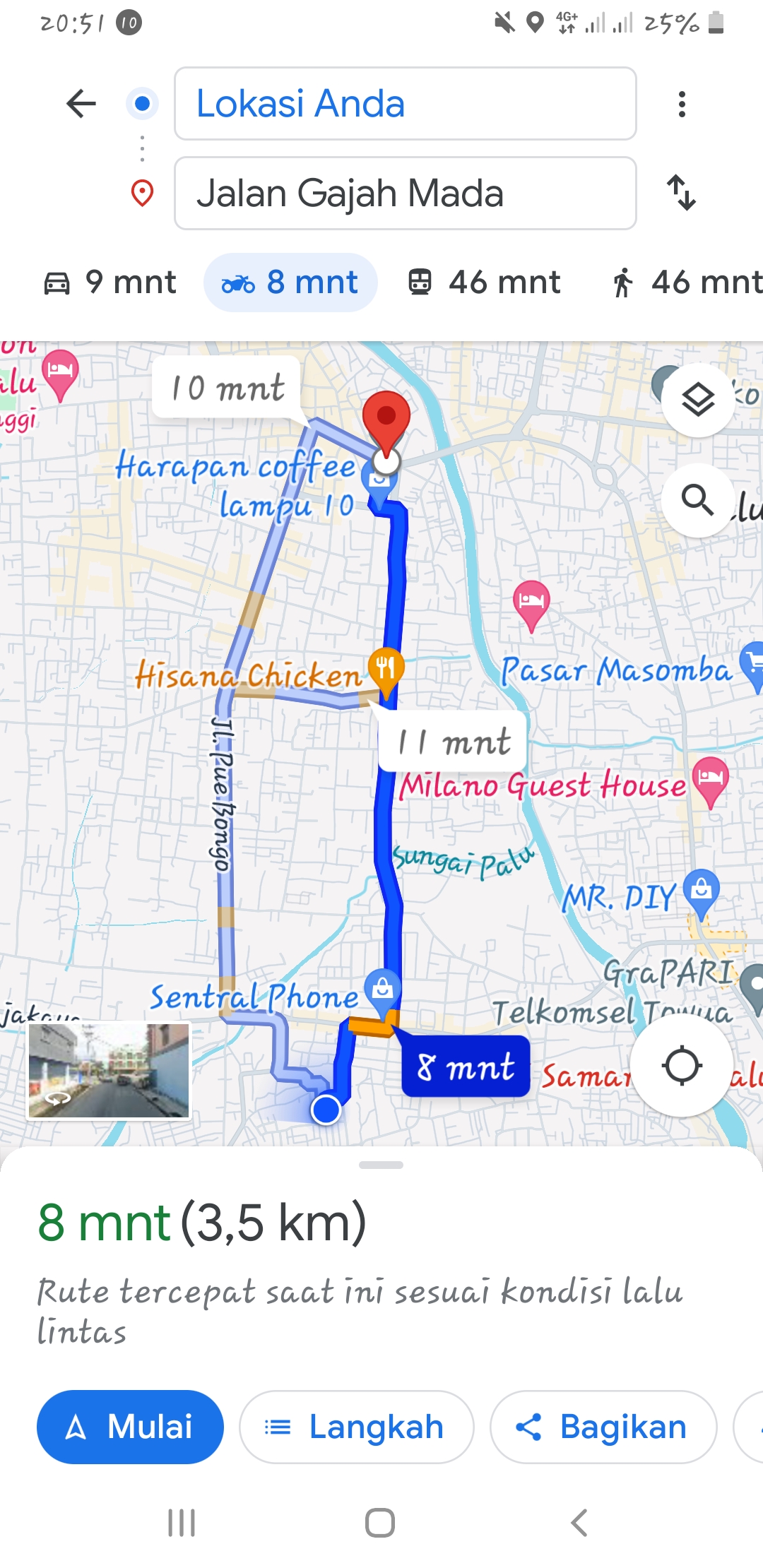This screenshot has width=763, height=1568.
Task: Open the map layers button
Action: (698, 400)
